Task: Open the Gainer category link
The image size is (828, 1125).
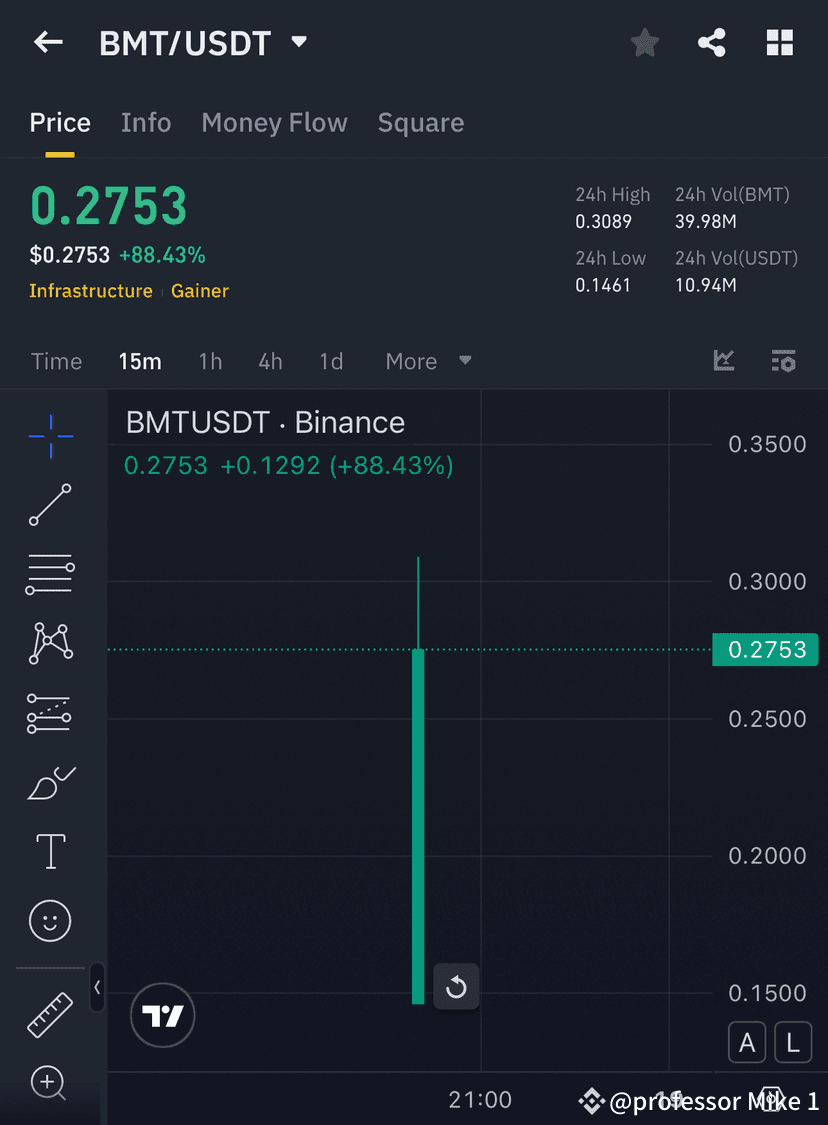Action: click(199, 291)
